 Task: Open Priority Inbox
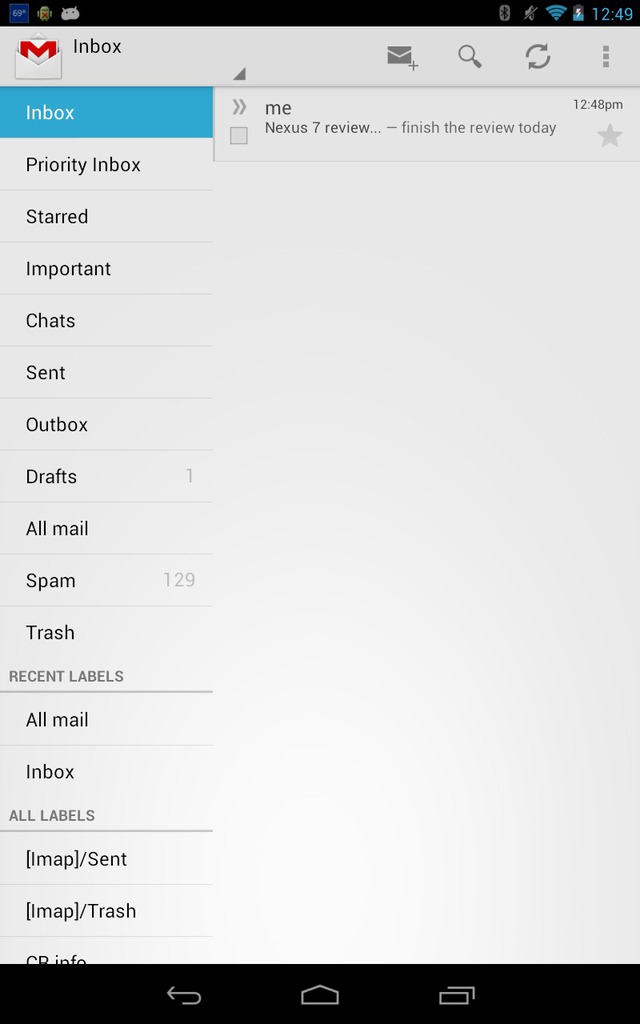[x=106, y=165]
